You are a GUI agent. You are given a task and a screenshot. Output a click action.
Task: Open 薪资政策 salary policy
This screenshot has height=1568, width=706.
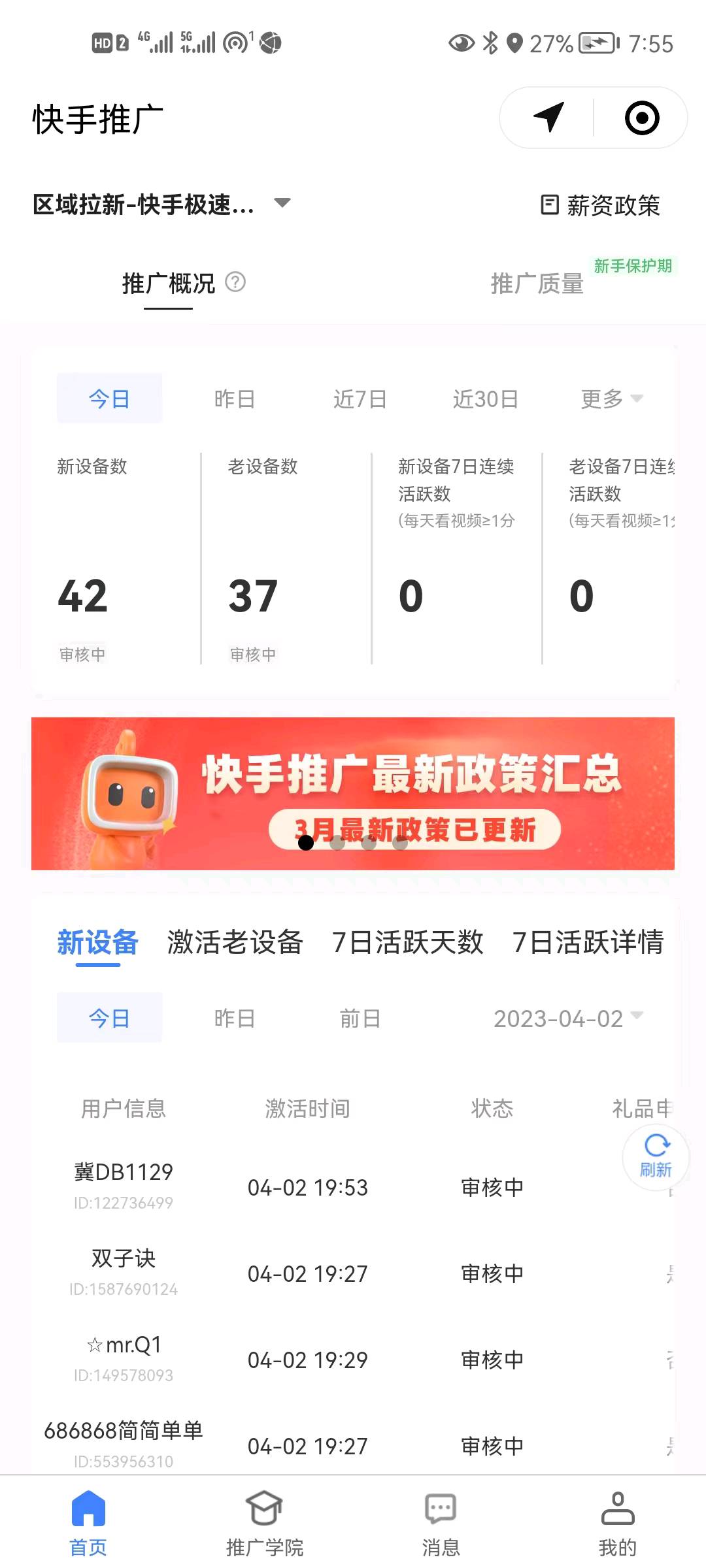tap(600, 205)
